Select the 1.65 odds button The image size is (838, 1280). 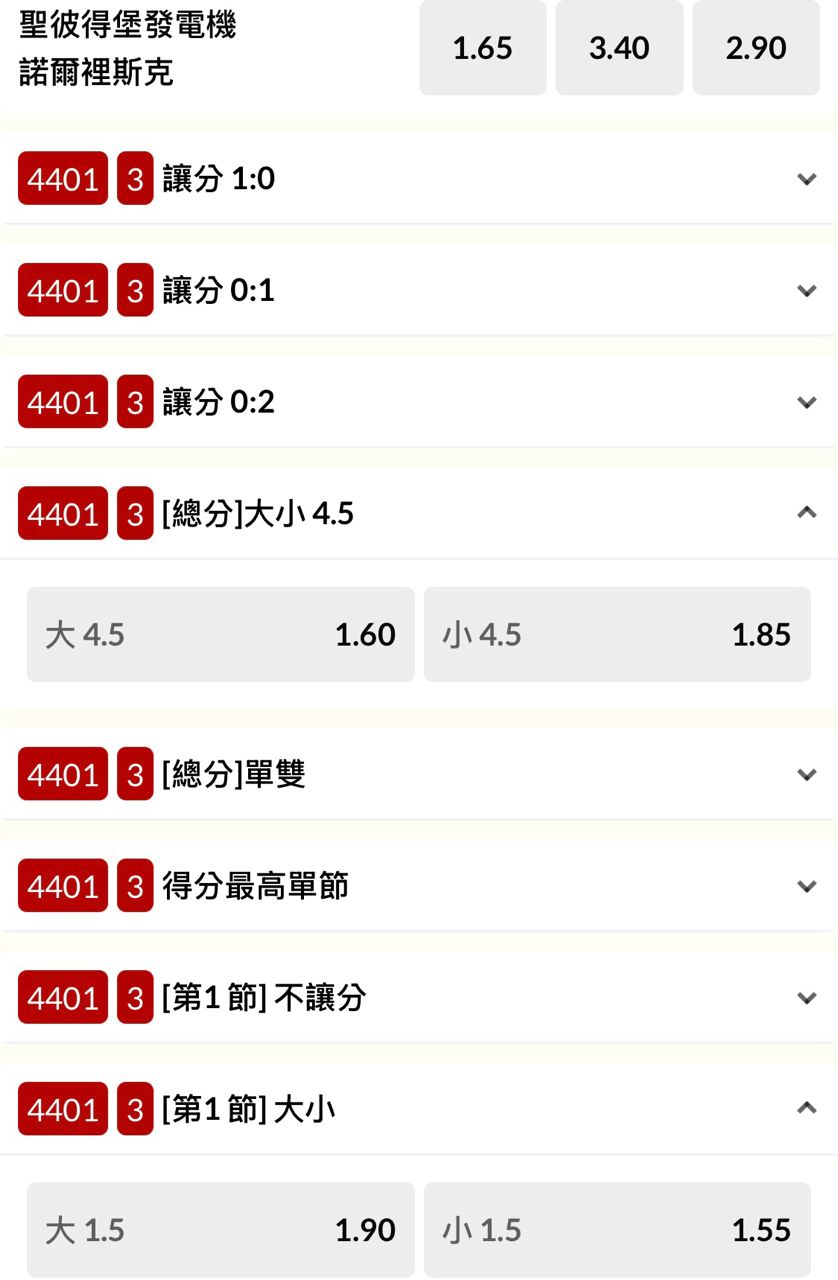[x=482, y=48]
